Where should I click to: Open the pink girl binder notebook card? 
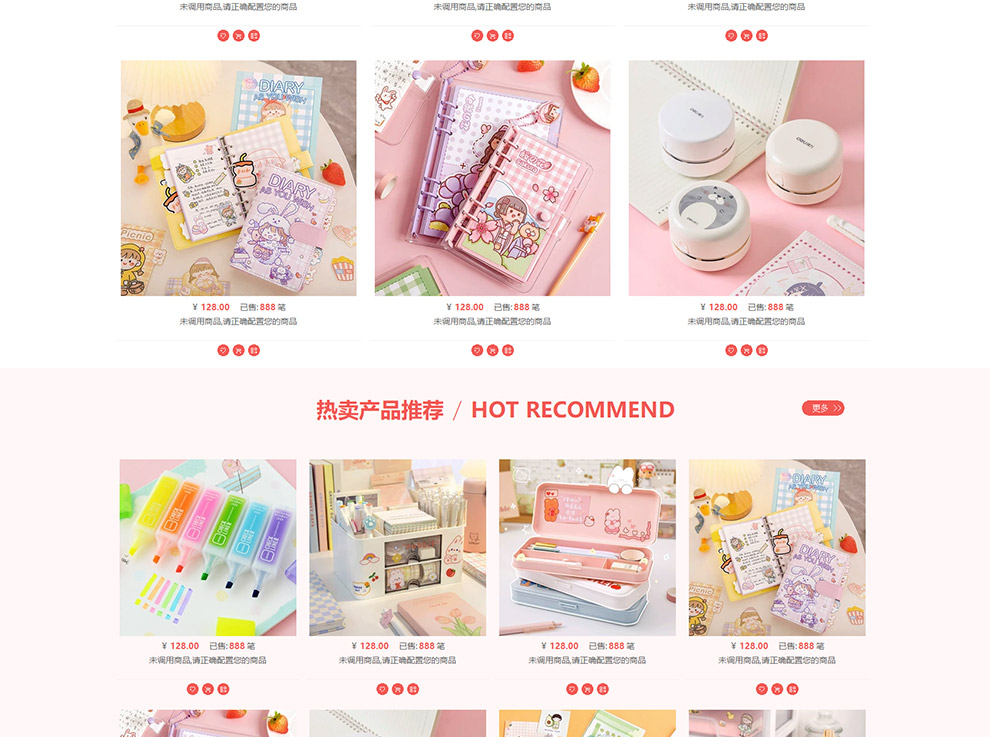click(x=492, y=178)
